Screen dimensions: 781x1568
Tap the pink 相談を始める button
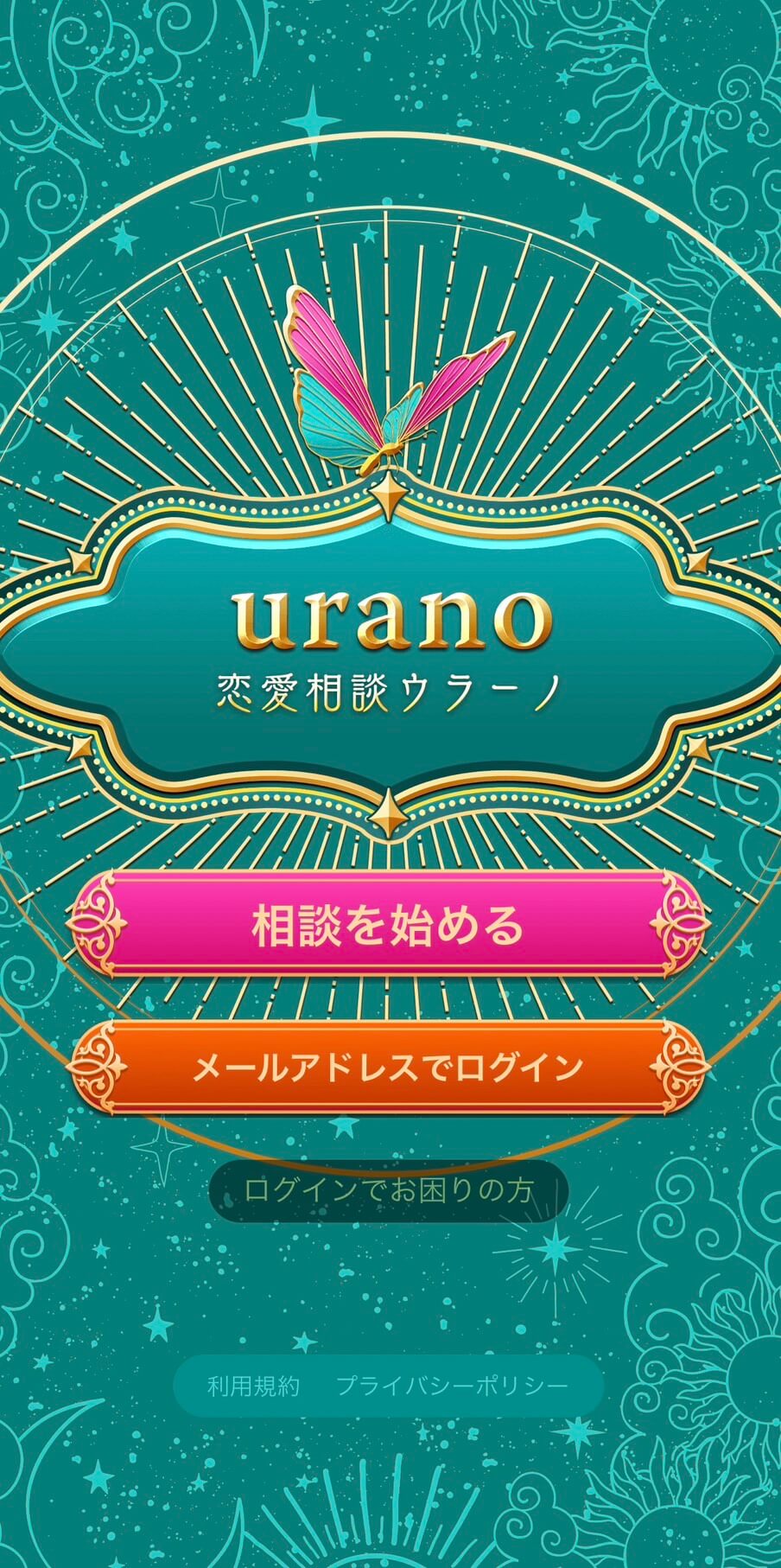389,925
